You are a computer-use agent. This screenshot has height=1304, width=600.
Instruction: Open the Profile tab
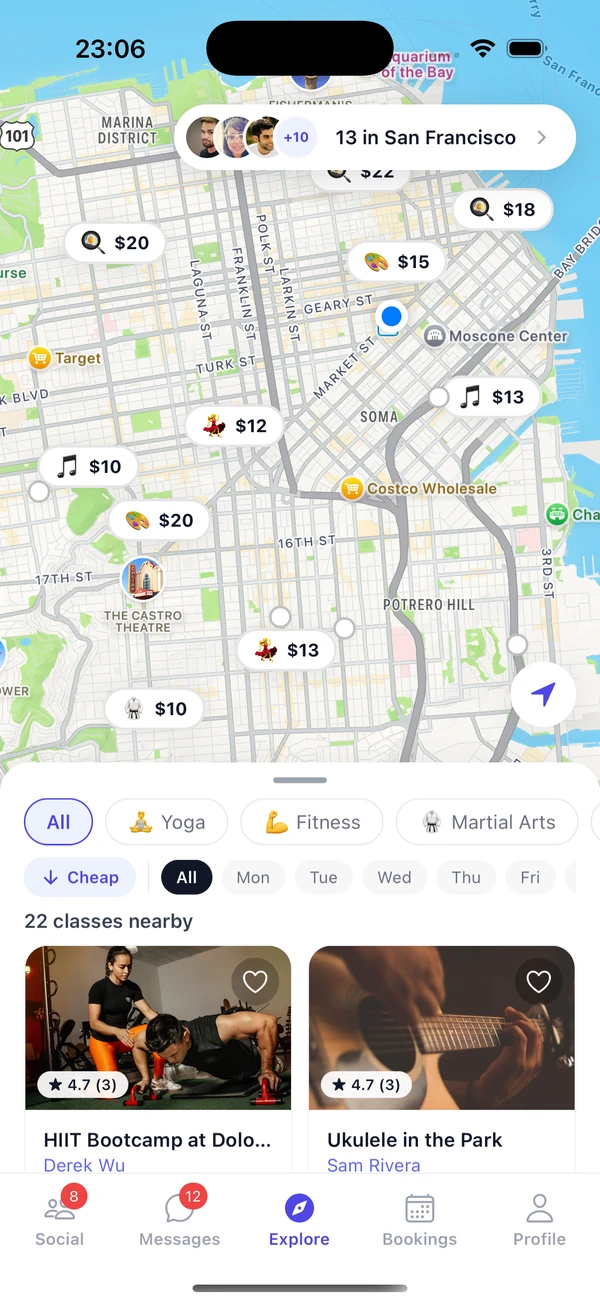(x=539, y=1220)
